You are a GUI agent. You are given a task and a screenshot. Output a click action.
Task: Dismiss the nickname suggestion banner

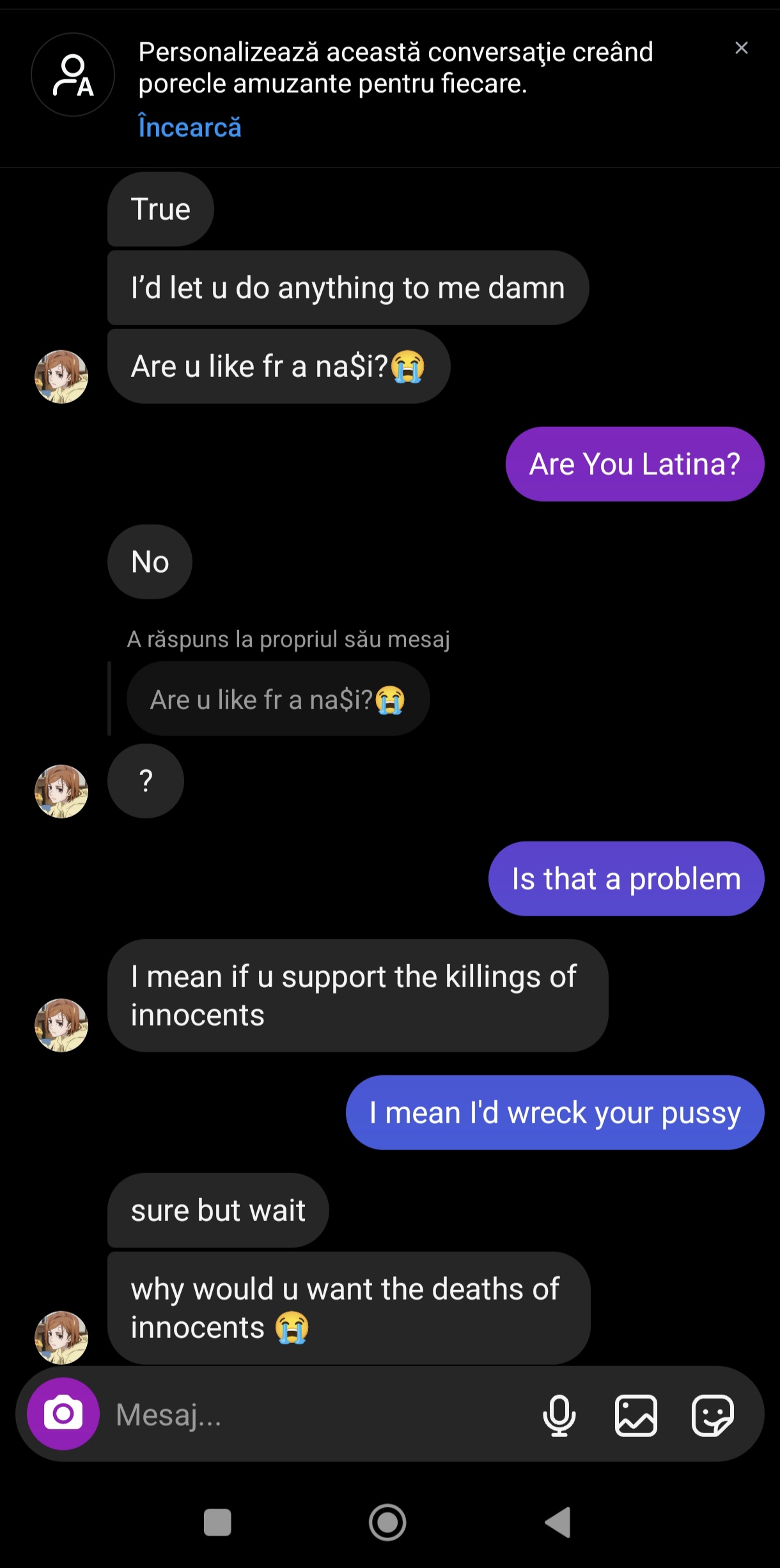tap(741, 49)
